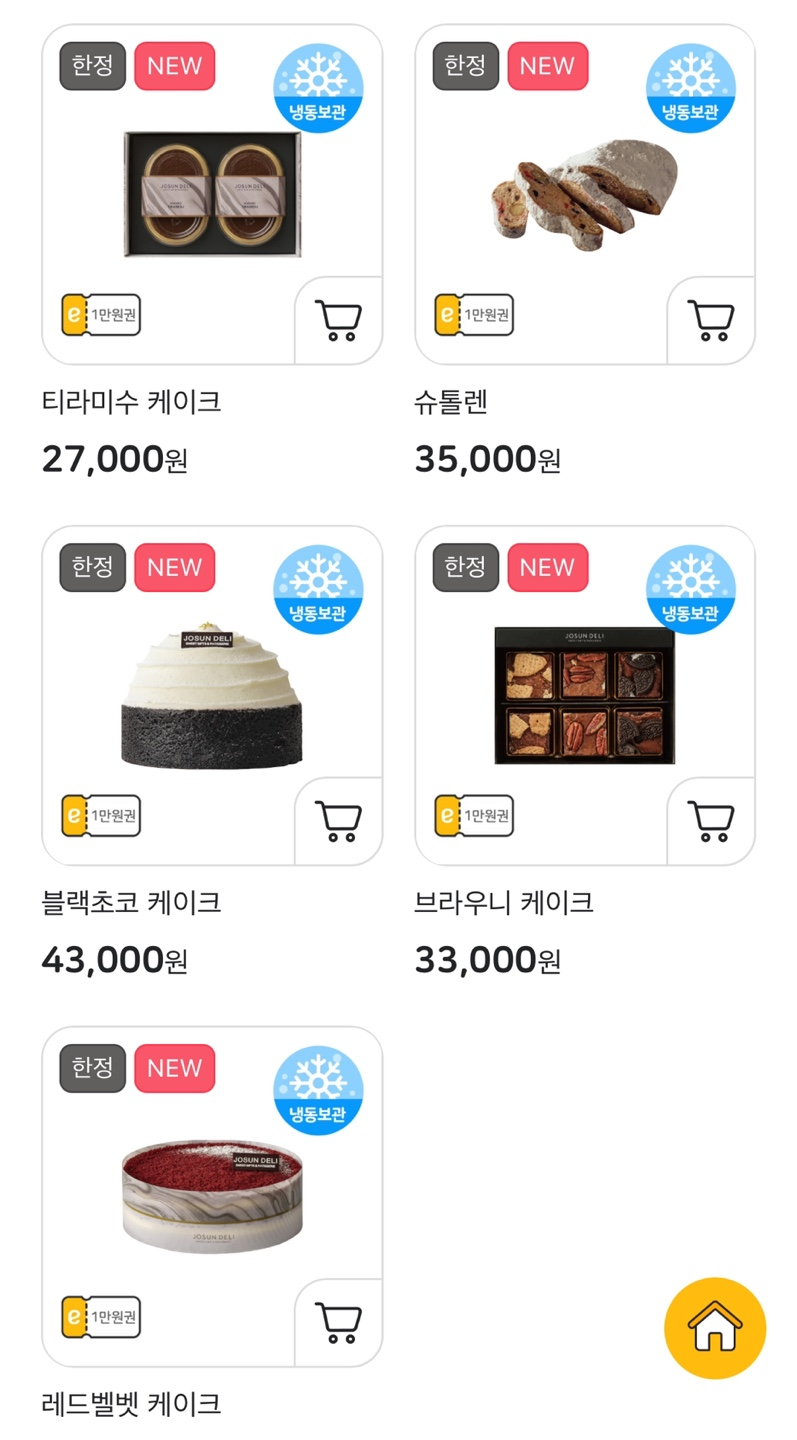797x1440 pixels.
Task: Add 슈톨렌 to the cart
Action: [711, 321]
